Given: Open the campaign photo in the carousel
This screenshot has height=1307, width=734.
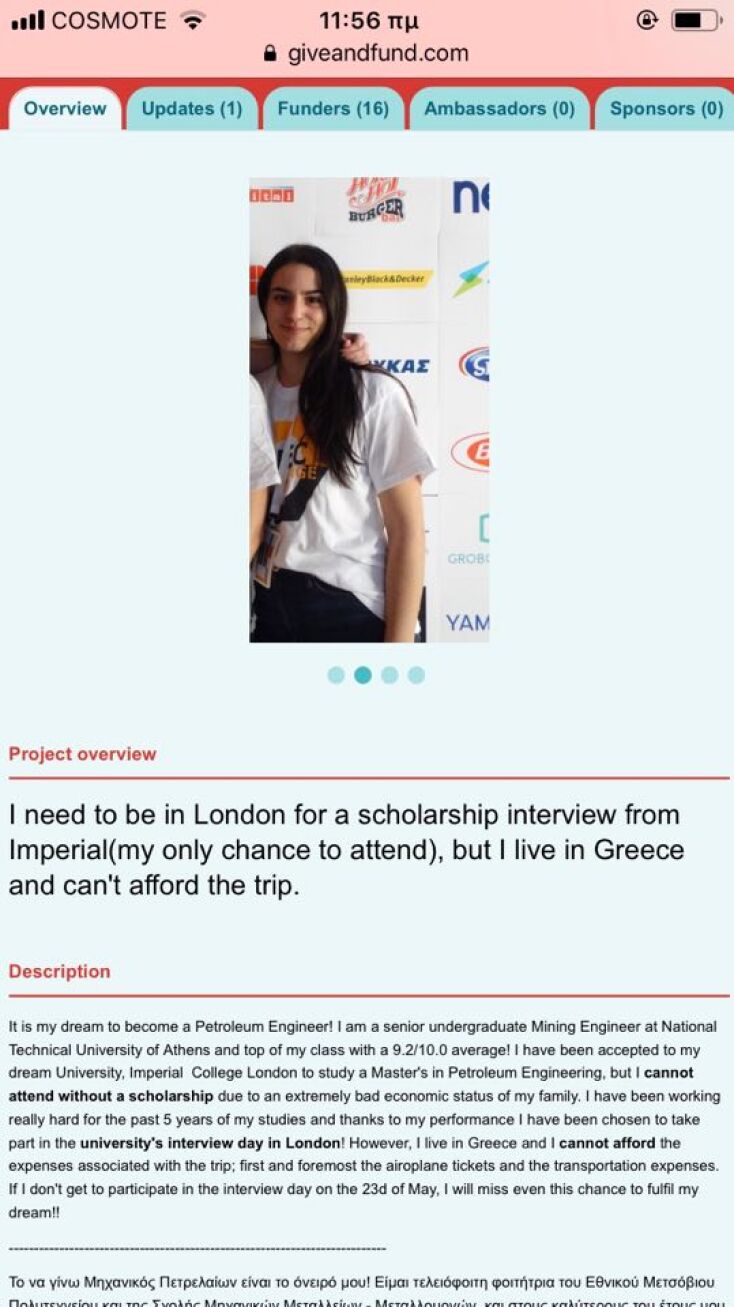Looking at the screenshot, I should [369, 410].
